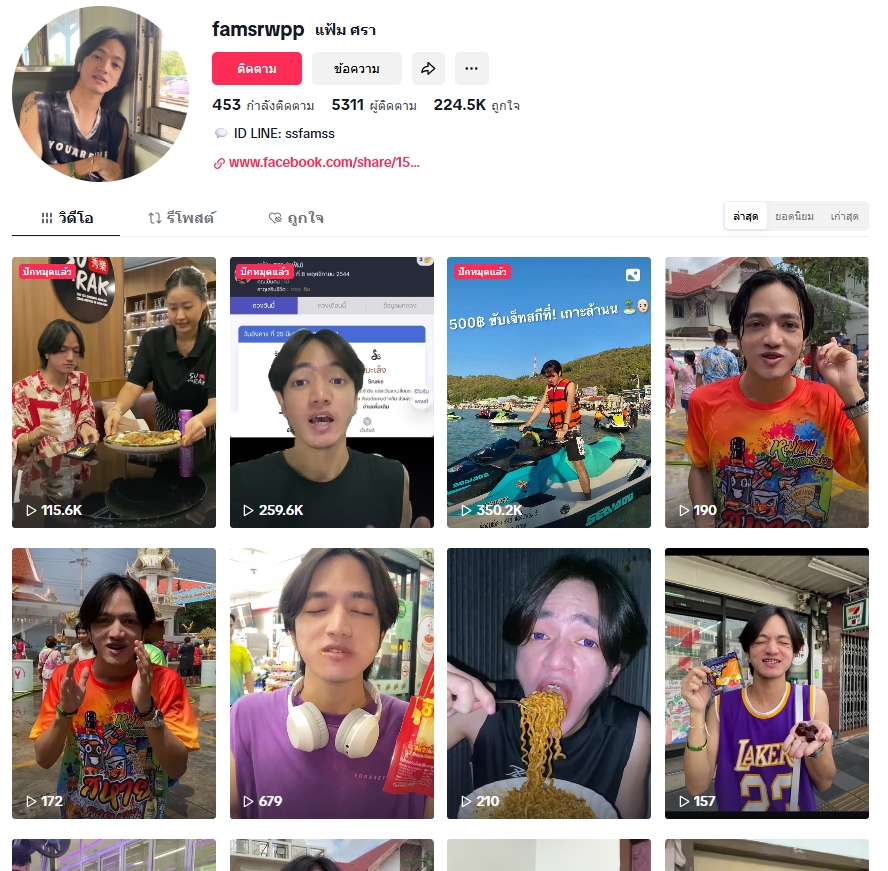
Task: Switch to the ถูกใจ liked tab
Action: (296, 217)
